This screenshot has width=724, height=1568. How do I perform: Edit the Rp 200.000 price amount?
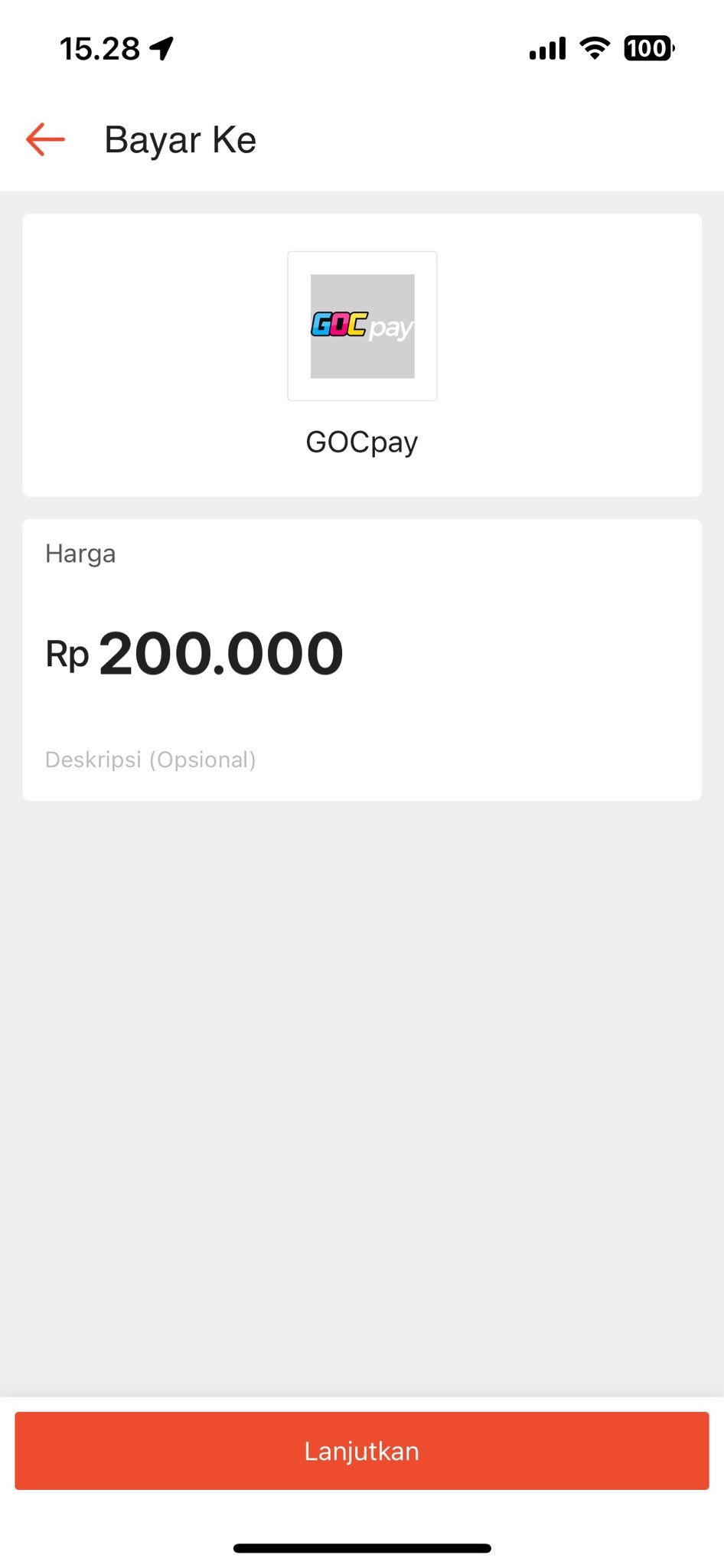click(x=194, y=654)
